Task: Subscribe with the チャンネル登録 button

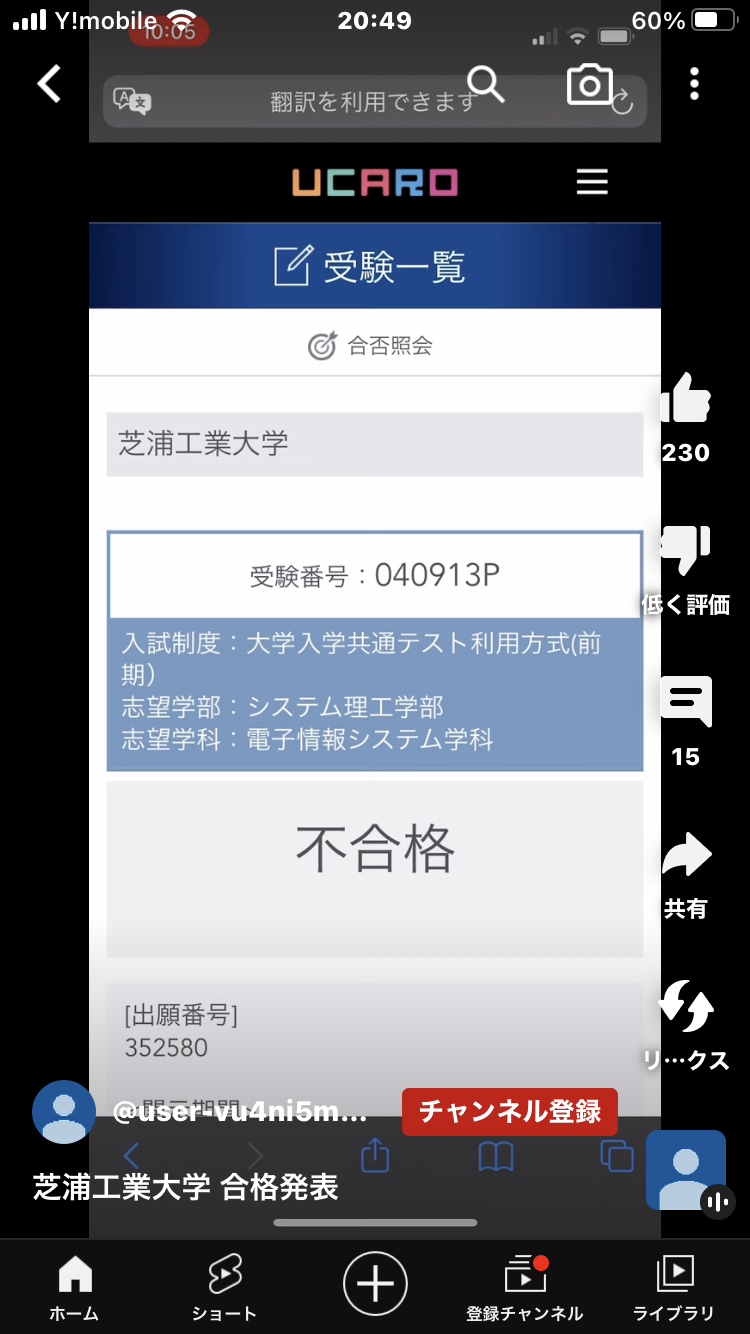Action: coord(510,1111)
